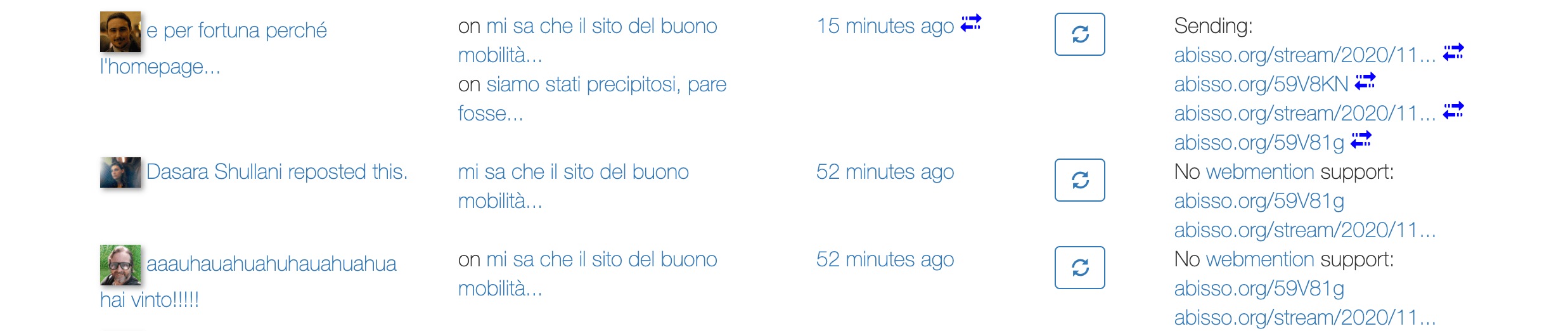The height and width of the screenshot is (331, 1568).
Task: Open the 'aaauhauahuahuhauahuahua hai vinto!!!!!' comment link
Action: 271,264
